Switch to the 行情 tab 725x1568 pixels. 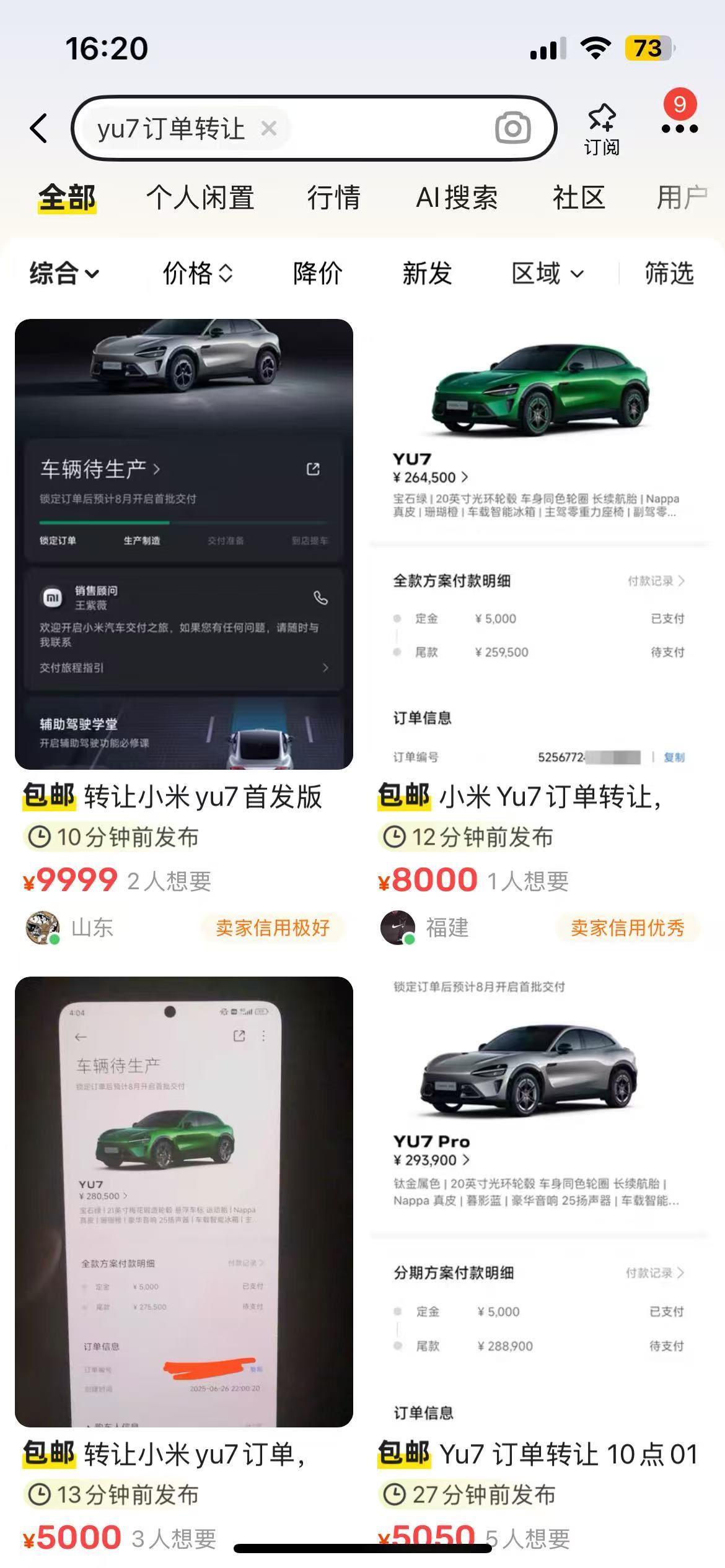point(334,198)
